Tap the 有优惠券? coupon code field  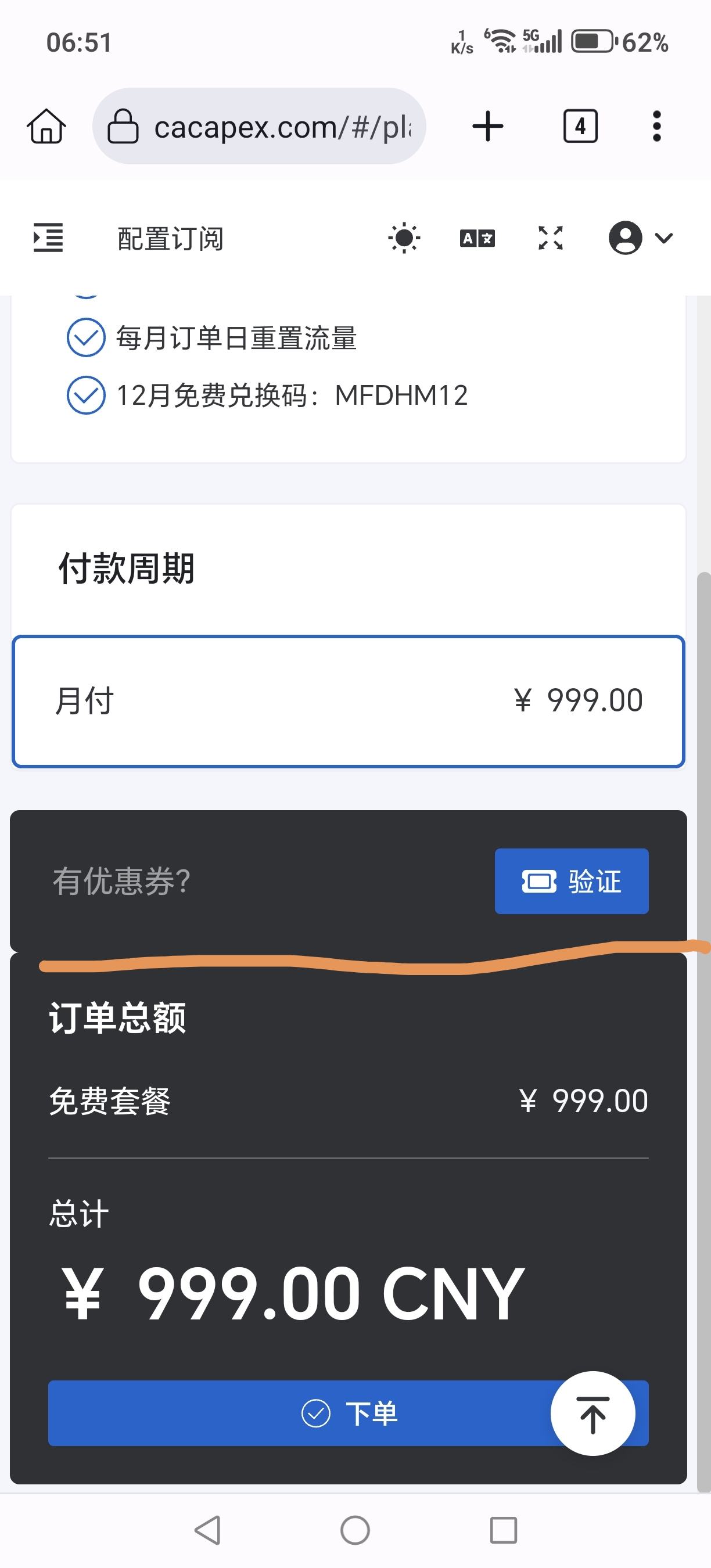[x=268, y=881]
